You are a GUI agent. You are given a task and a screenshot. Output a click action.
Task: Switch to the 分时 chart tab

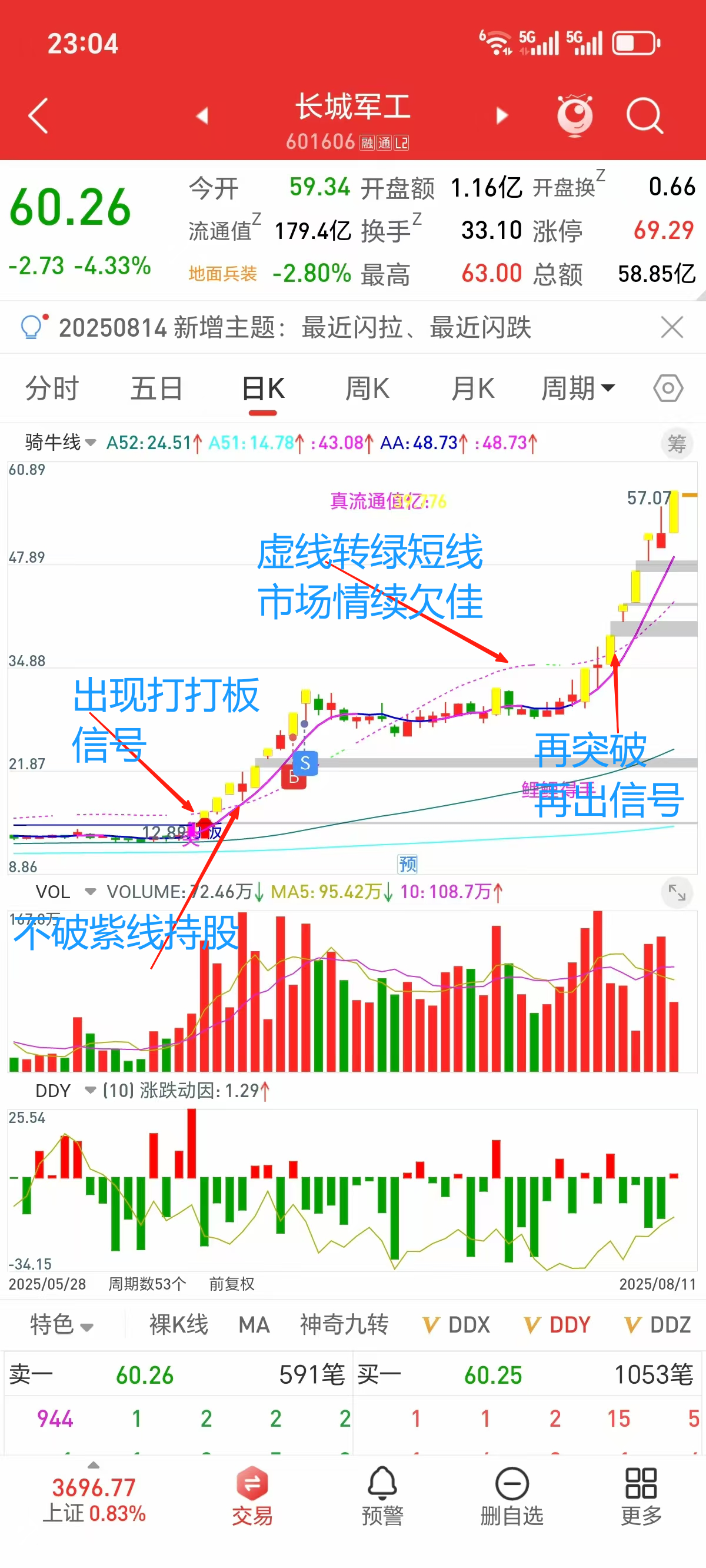[52, 388]
